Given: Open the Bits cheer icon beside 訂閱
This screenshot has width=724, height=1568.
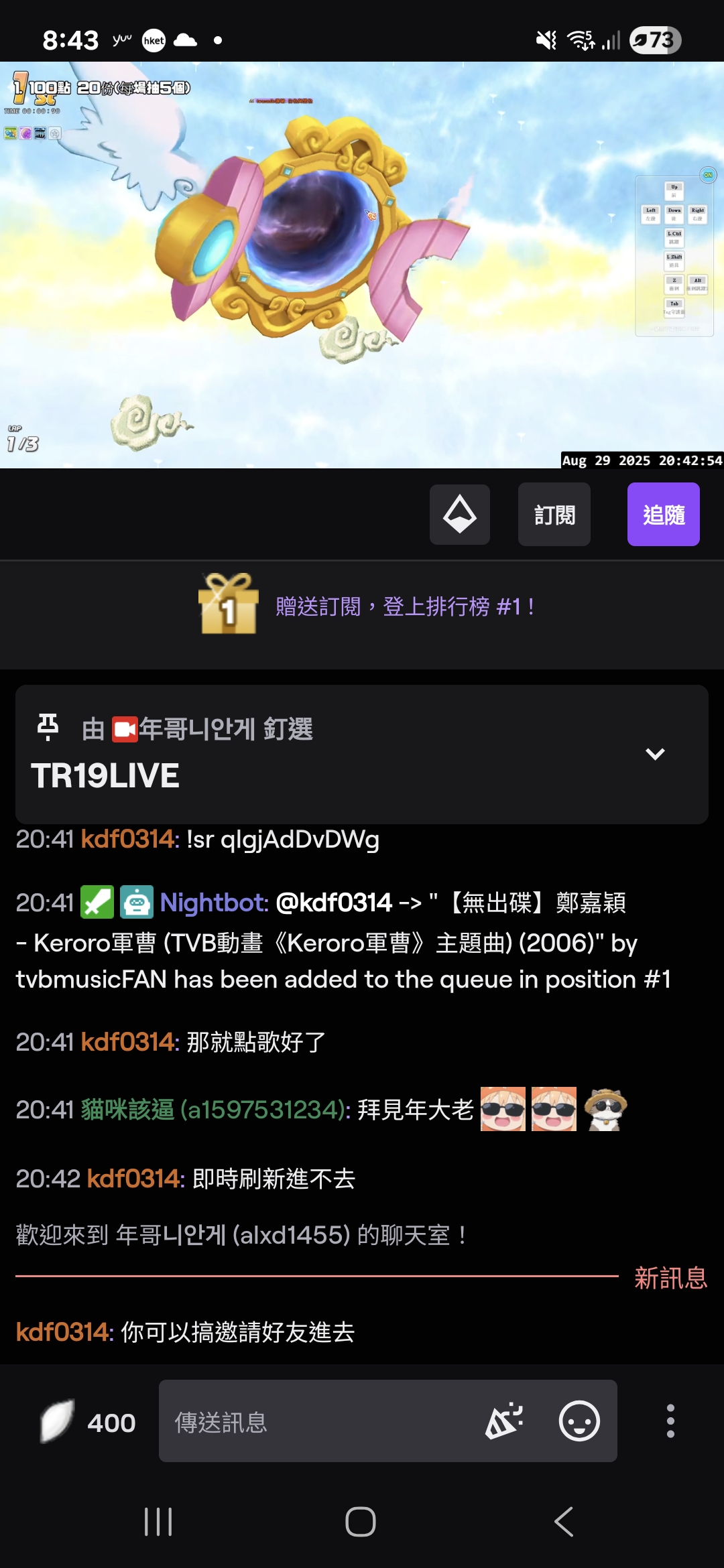Looking at the screenshot, I should pyautogui.click(x=460, y=515).
